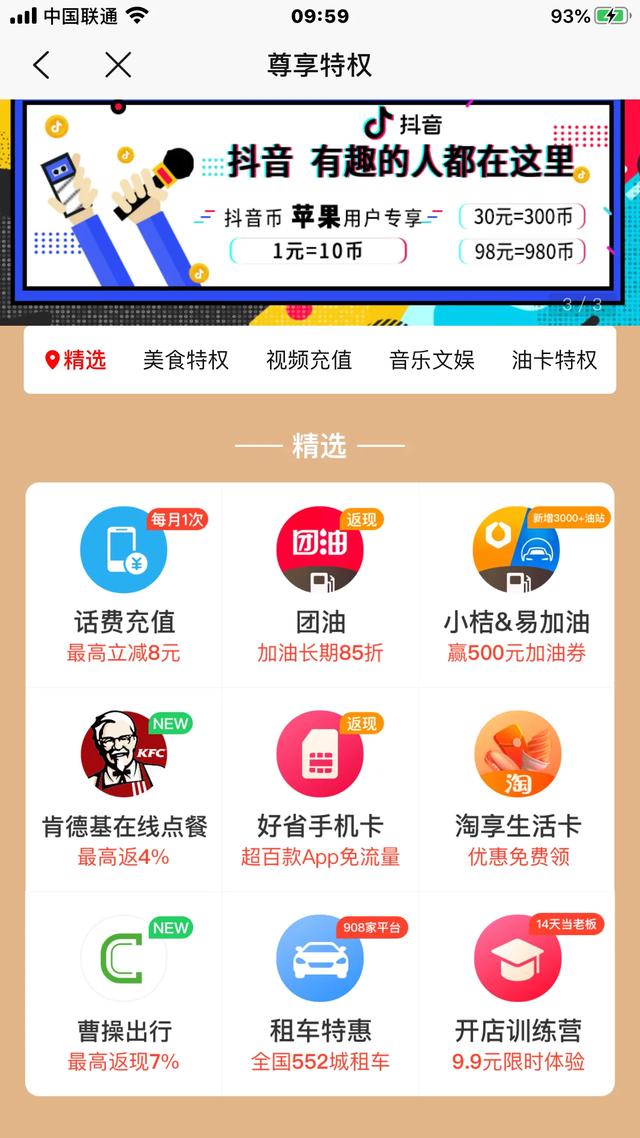Switch to the 音乐文娱 tab

432,360
